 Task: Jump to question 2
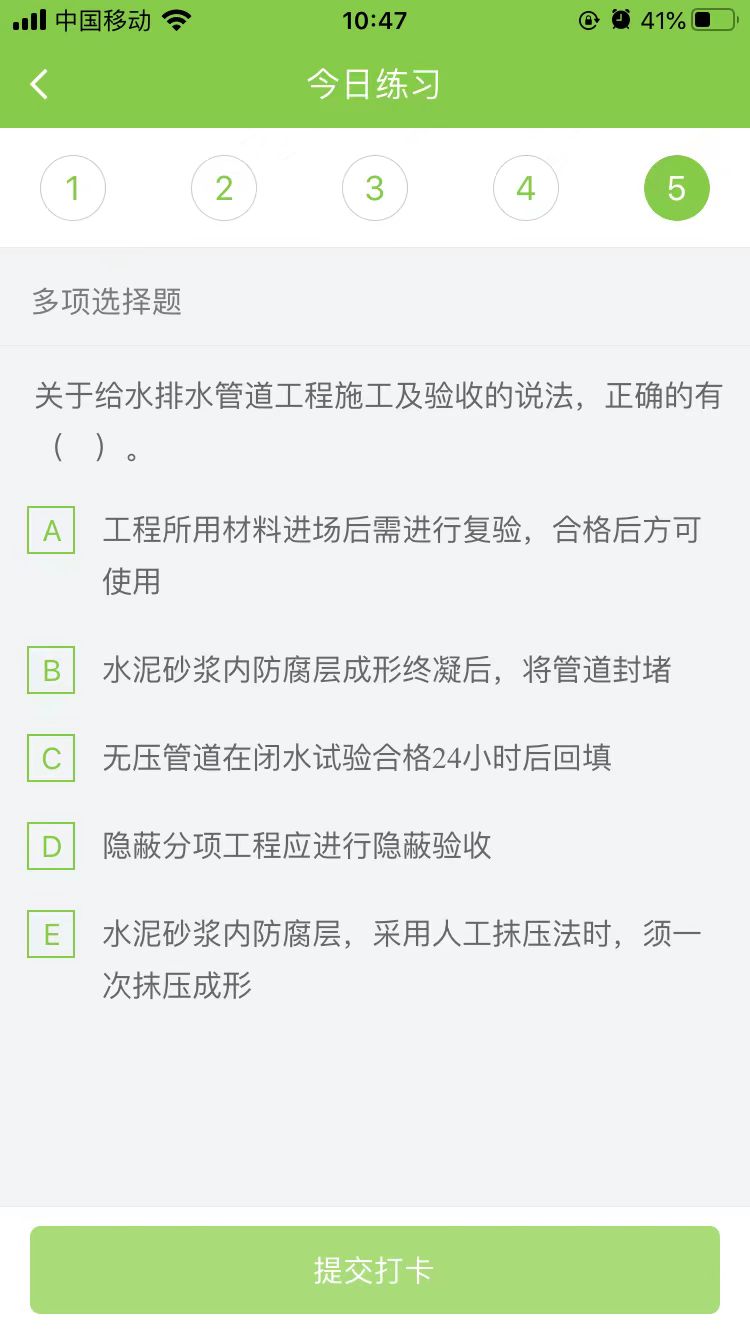tap(224, 188)
